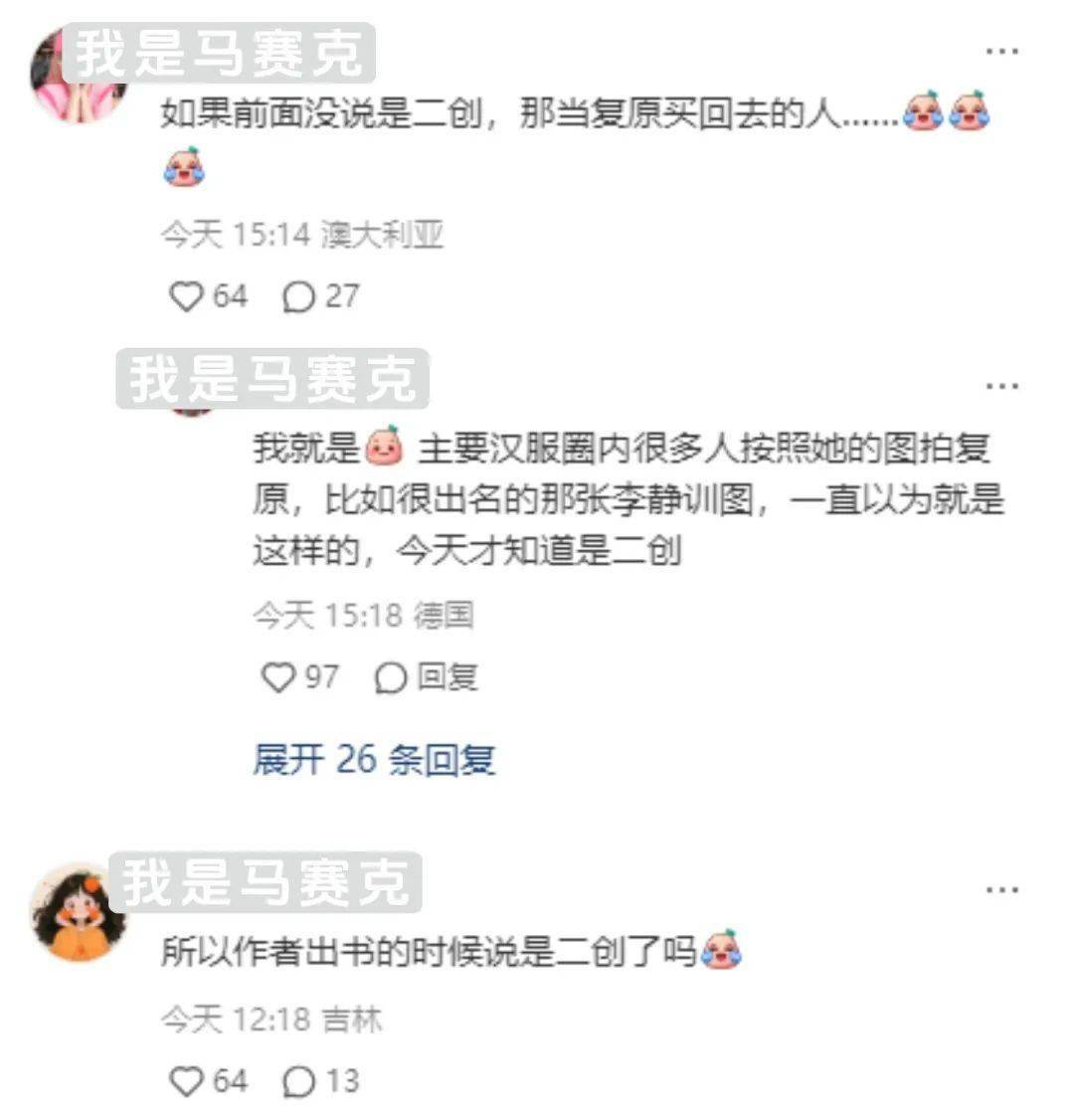Open the 13 replies on the 吉林 comment
The height and width of the screenshot is (1120, 1074).
[x=298, y=1080]
